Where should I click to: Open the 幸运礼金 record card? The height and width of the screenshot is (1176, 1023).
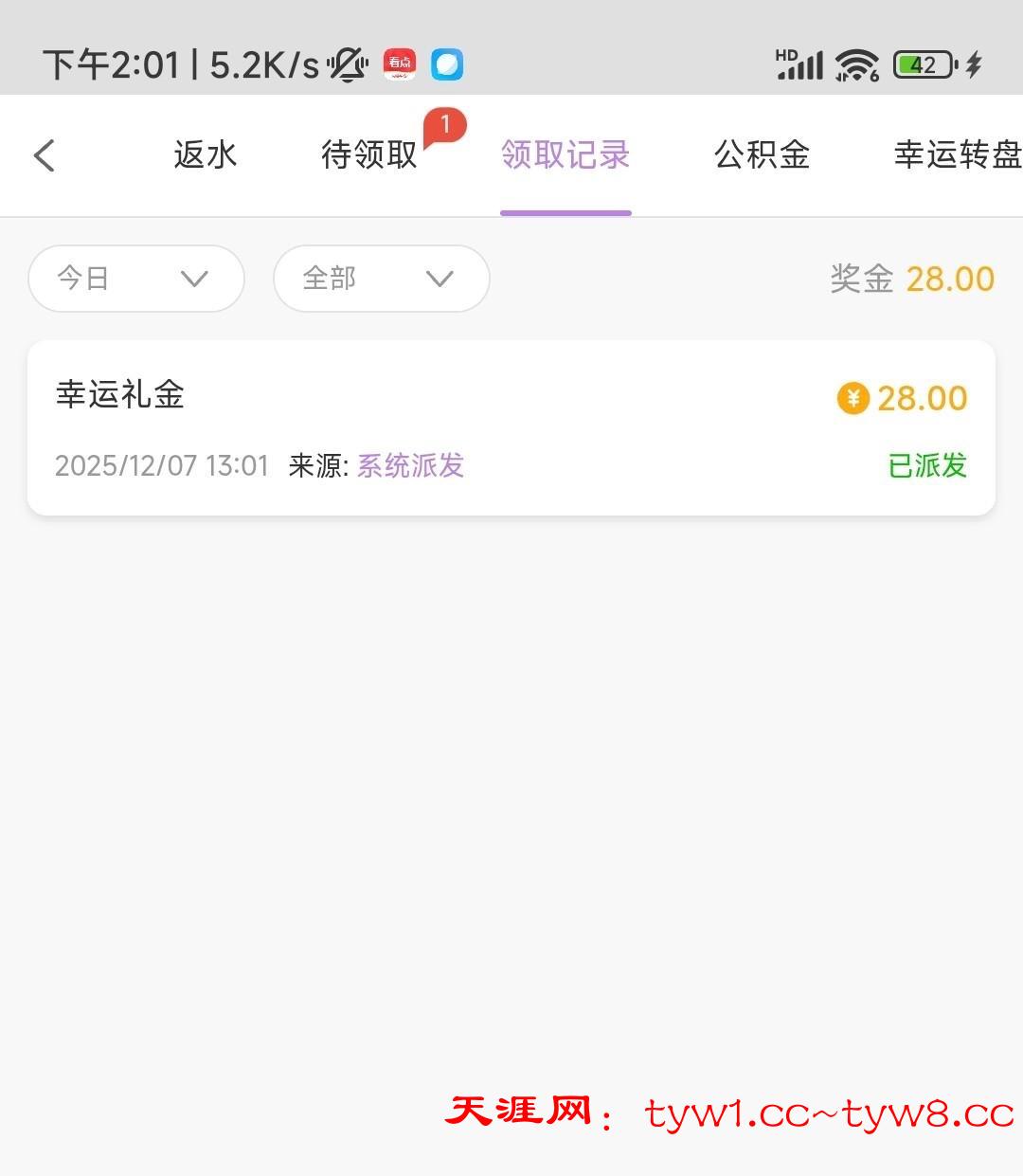pos(511,428)
